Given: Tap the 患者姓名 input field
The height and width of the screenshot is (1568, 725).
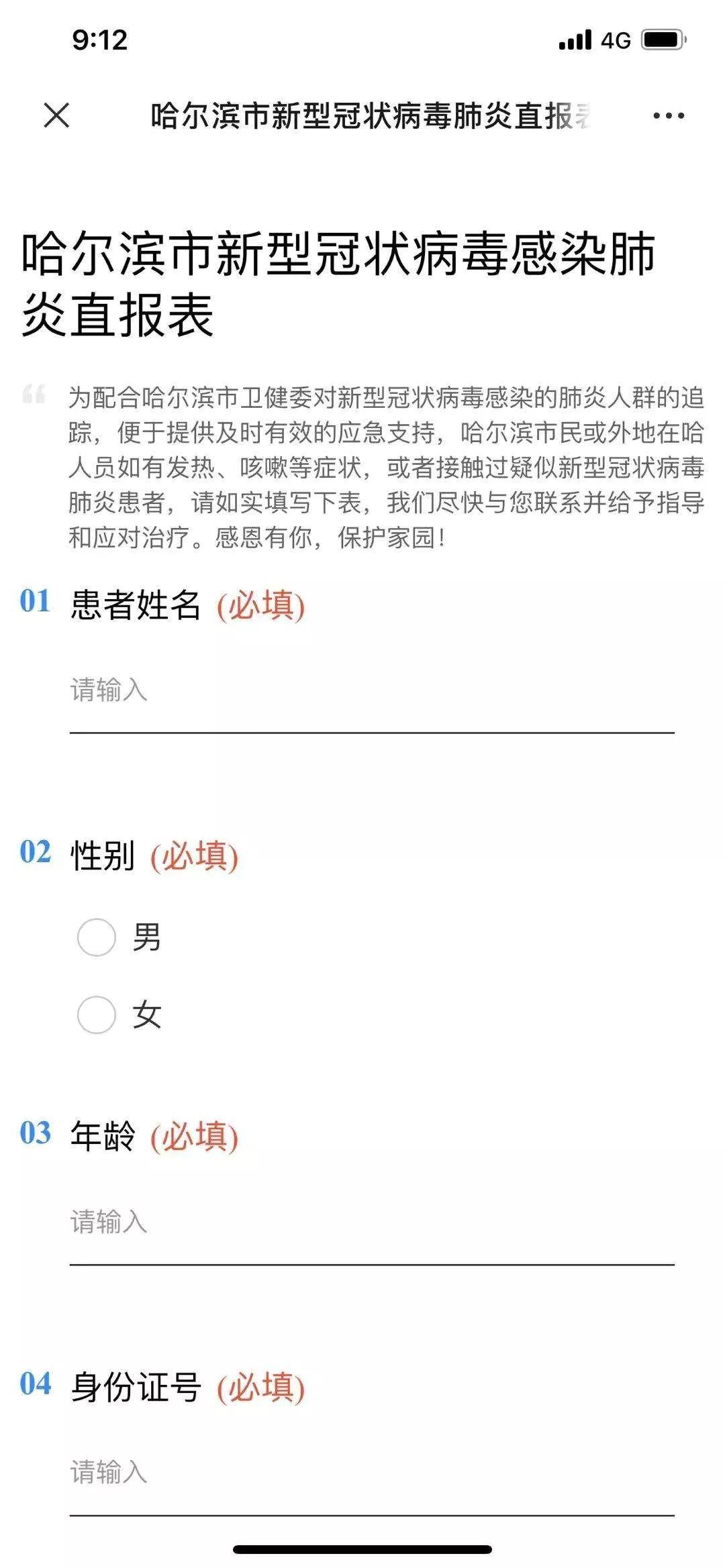Looking at the screenshot, I should pyautogui.click(x=371, y=691).
